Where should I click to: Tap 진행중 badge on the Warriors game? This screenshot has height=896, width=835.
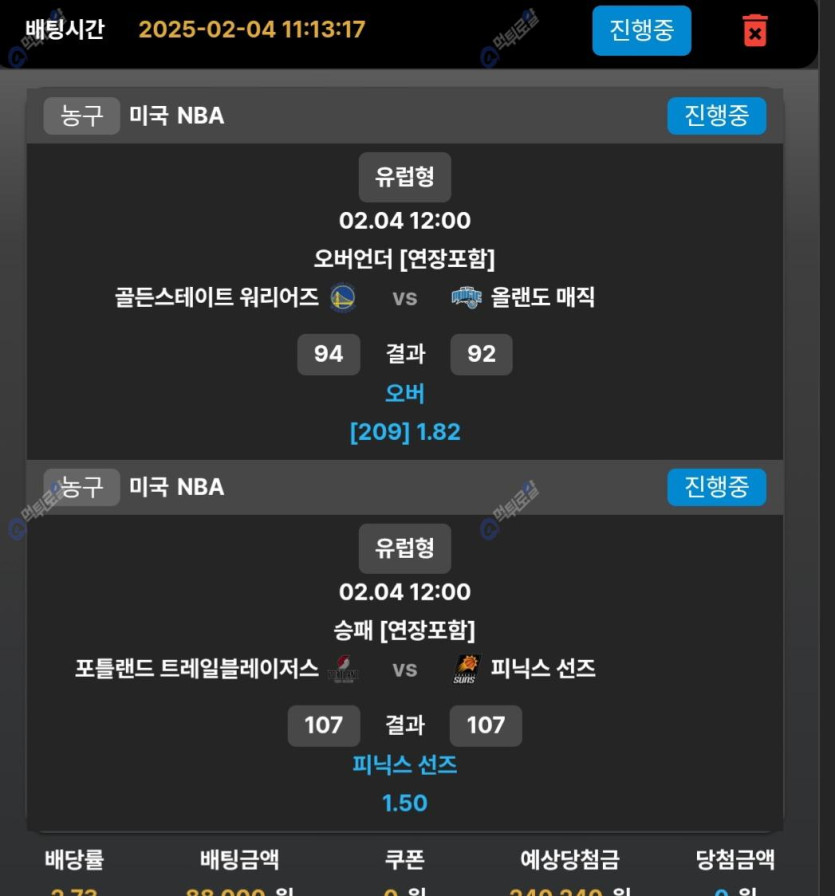click(716, 116)
